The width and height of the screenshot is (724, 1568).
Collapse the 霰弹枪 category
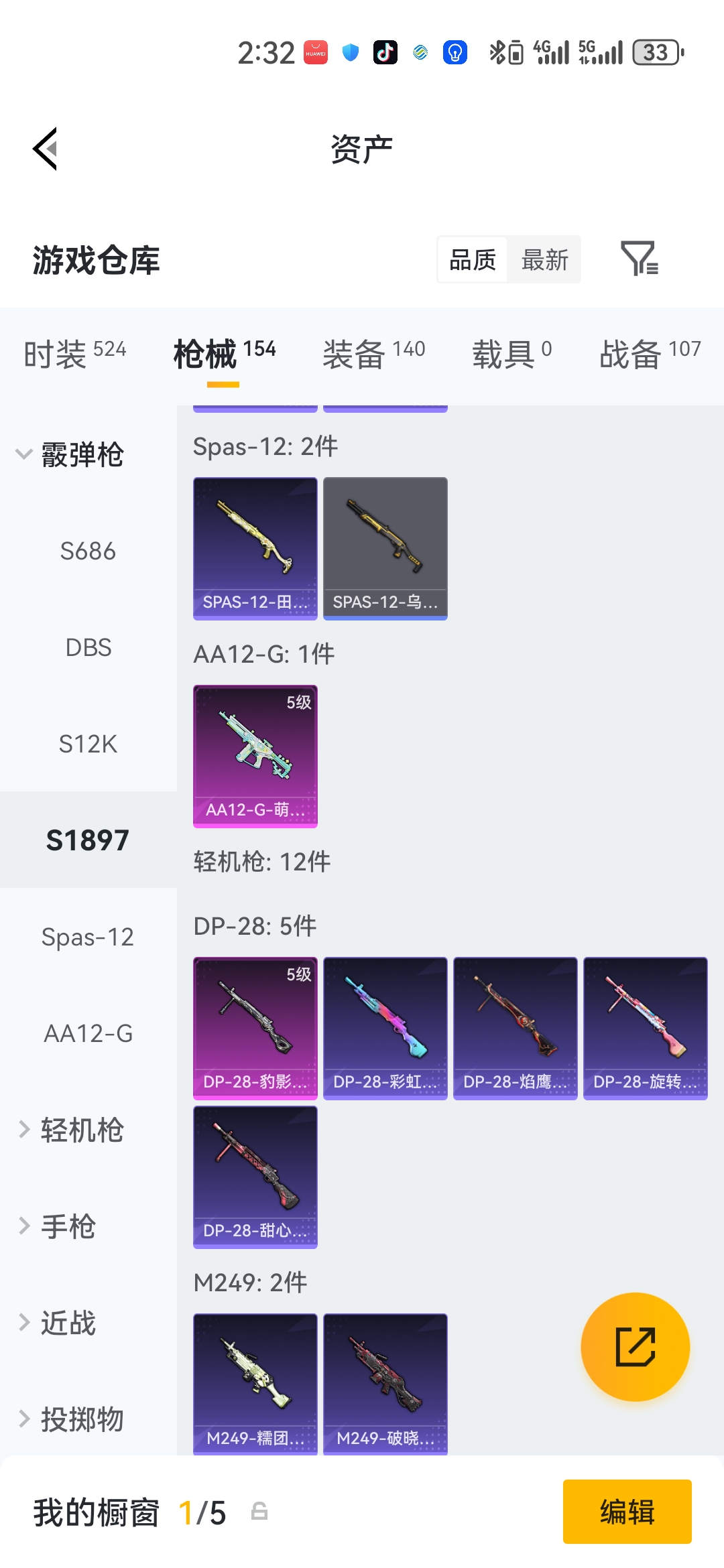click(70, 455)
